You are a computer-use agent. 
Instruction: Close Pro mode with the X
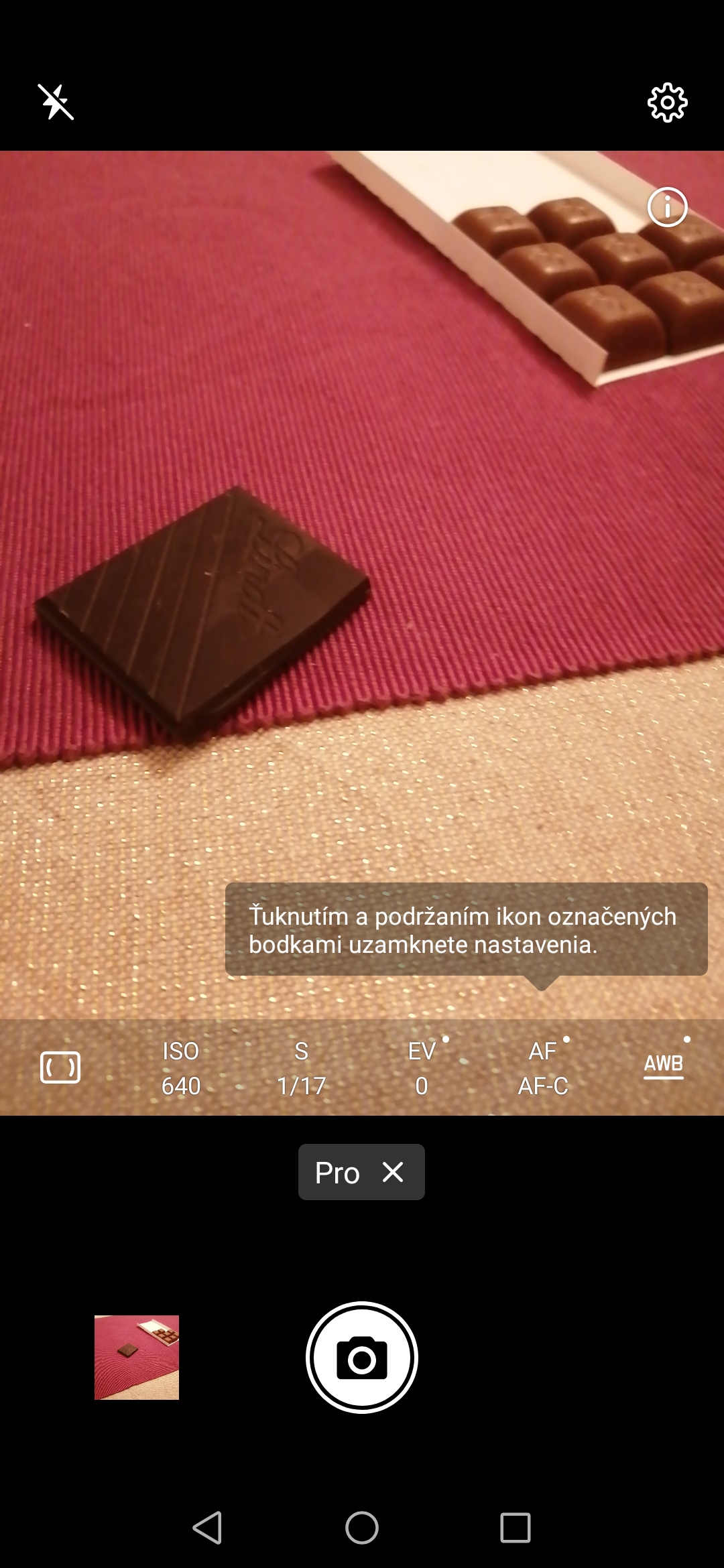pos(393,1172)
